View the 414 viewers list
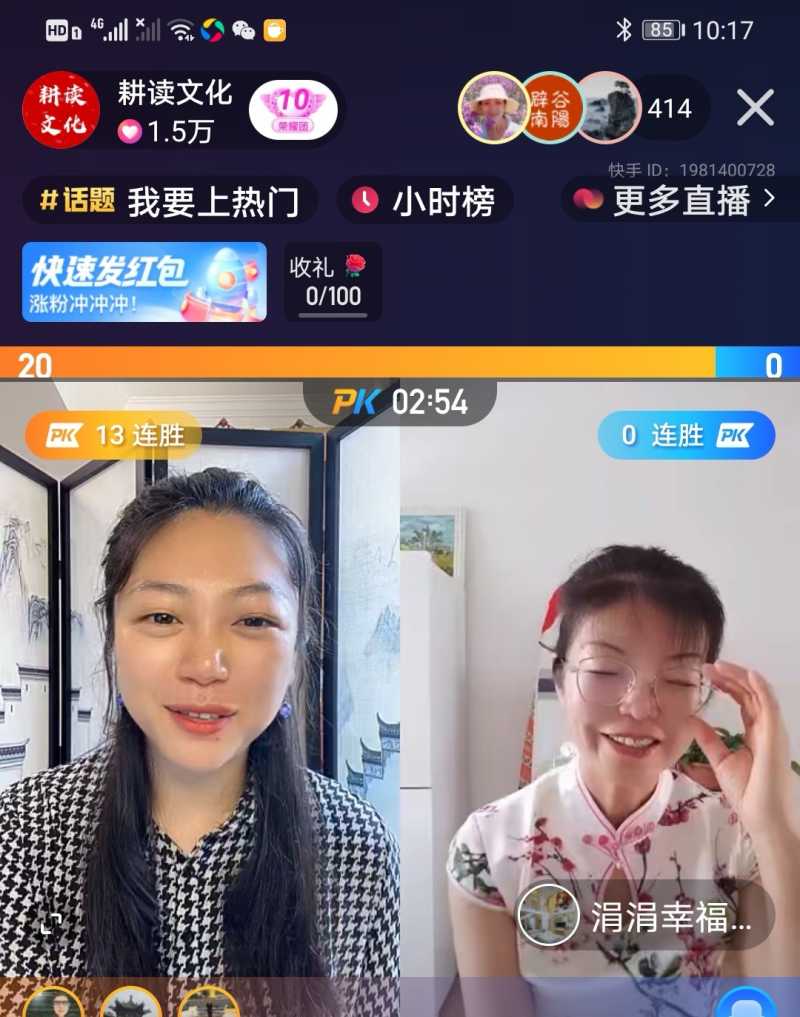The height and width of the screenshot is (1017, 800). pos(669,108)
